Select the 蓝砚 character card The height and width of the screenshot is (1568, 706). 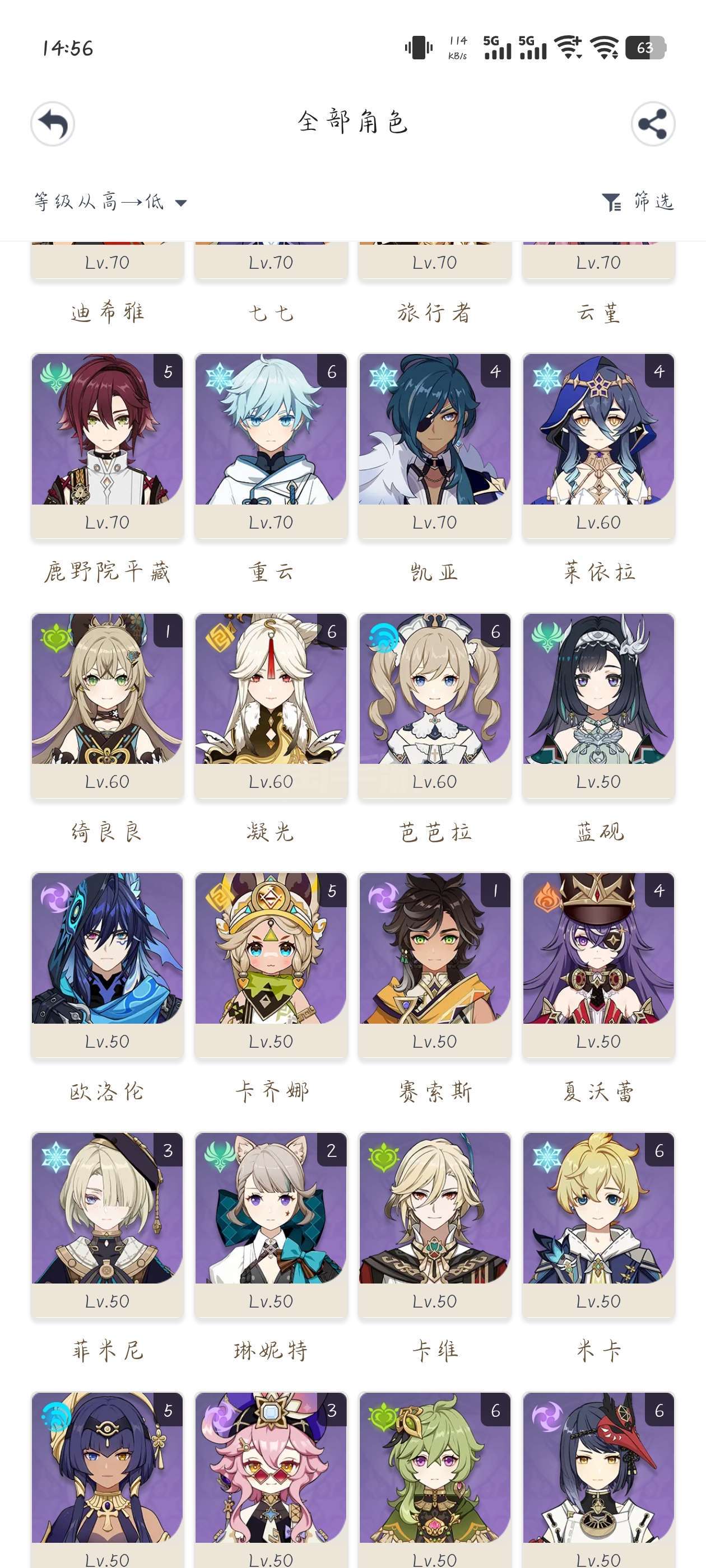[x=599, y=706]
